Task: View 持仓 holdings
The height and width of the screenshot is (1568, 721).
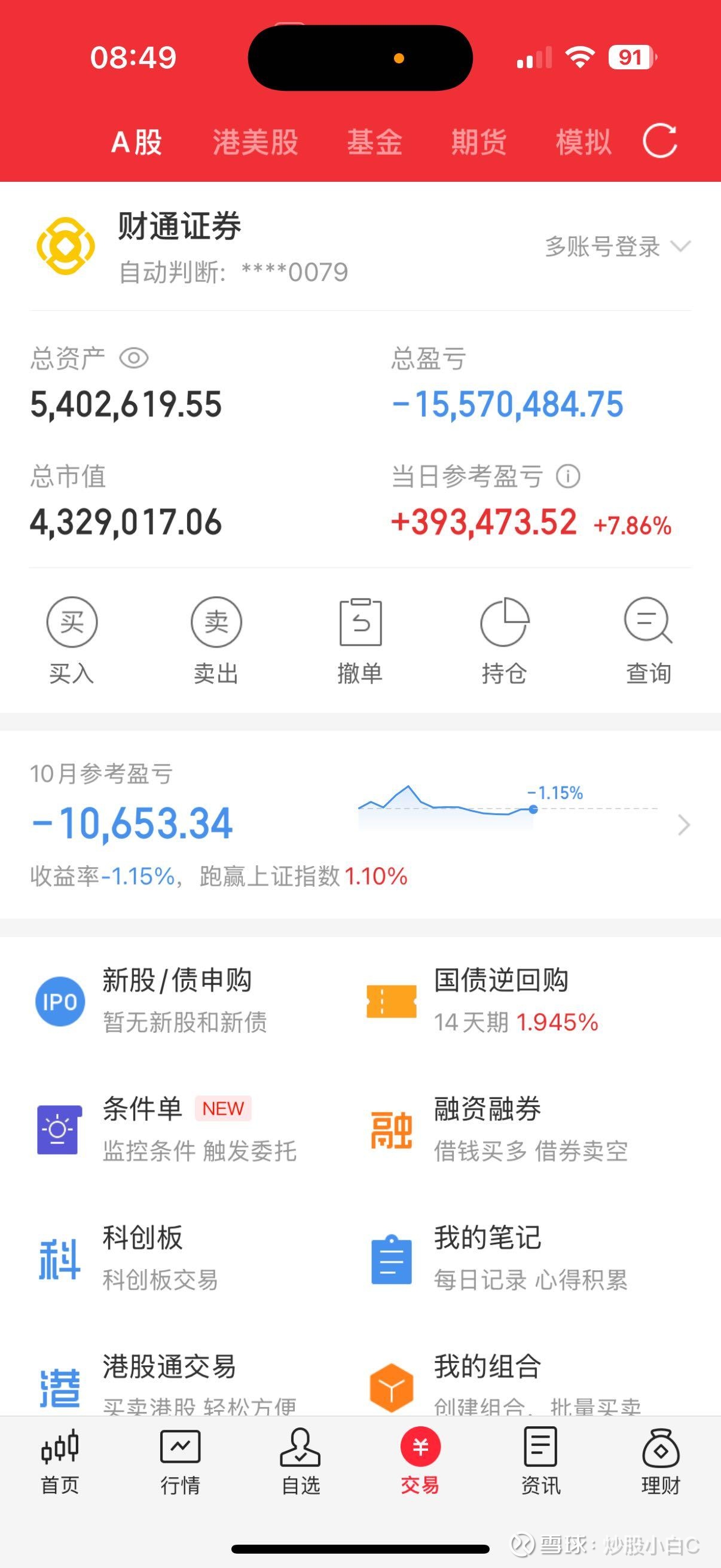Action: (x=505, y=639)
